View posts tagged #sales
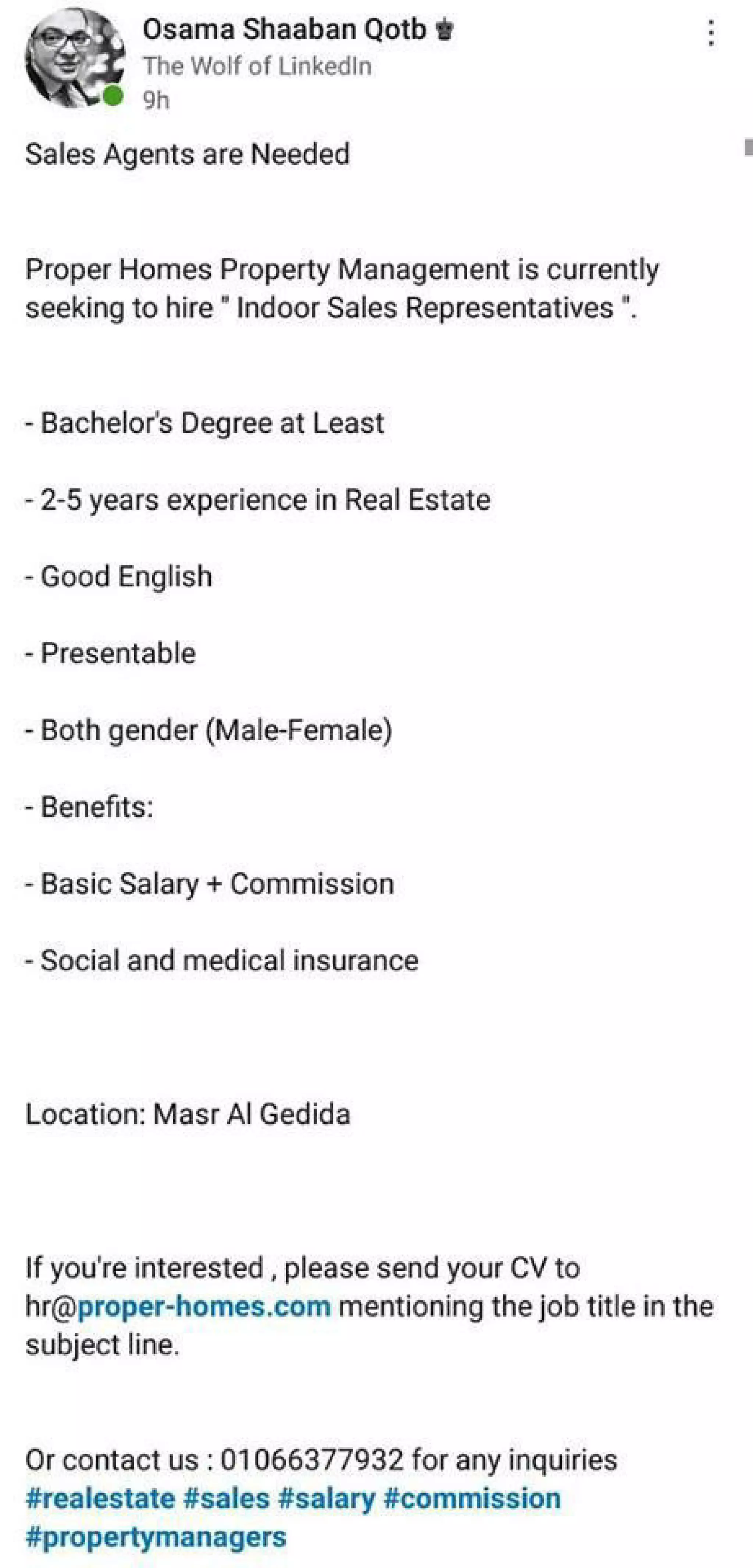Screen dimensions: 753x1568 tap(226, 1498)
